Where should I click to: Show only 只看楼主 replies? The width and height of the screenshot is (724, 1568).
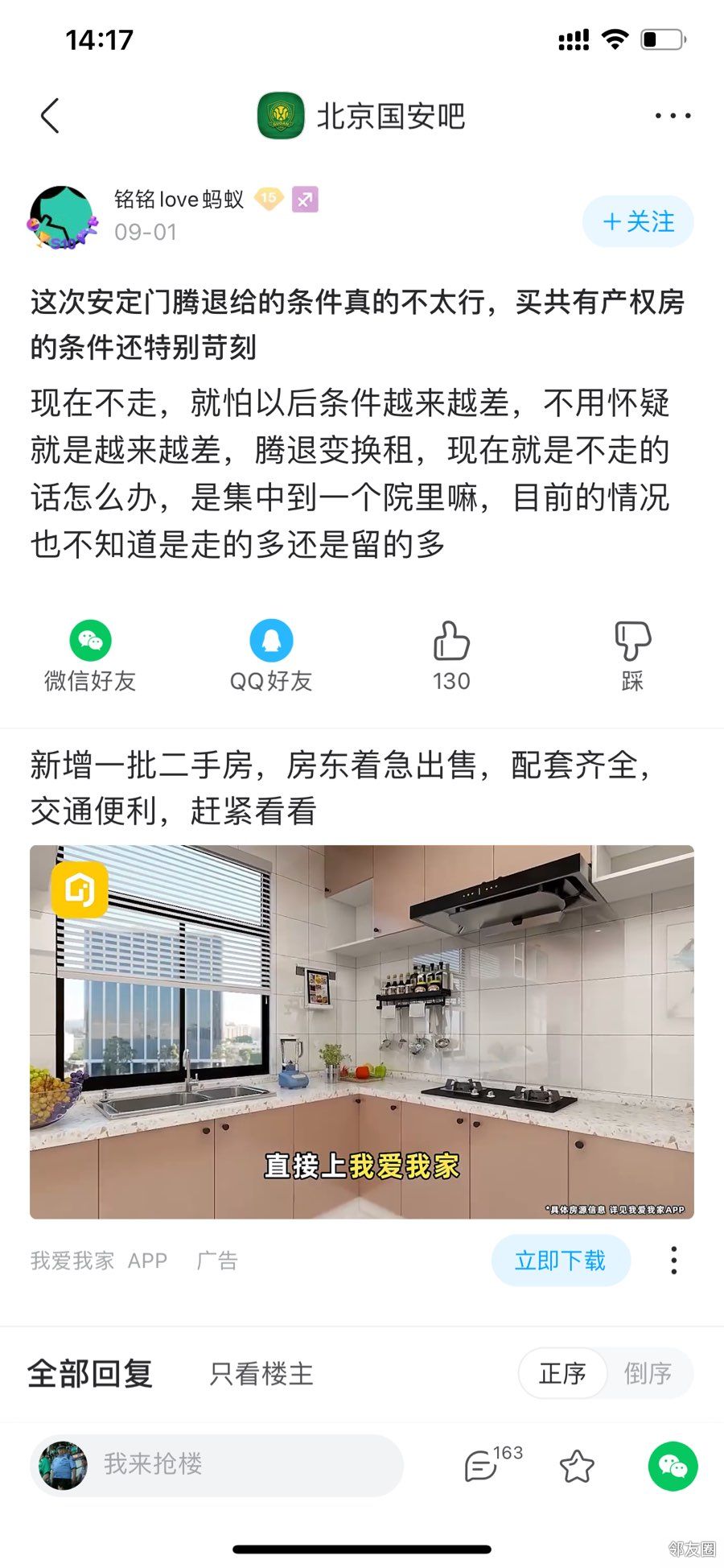tap(261, 1373)
